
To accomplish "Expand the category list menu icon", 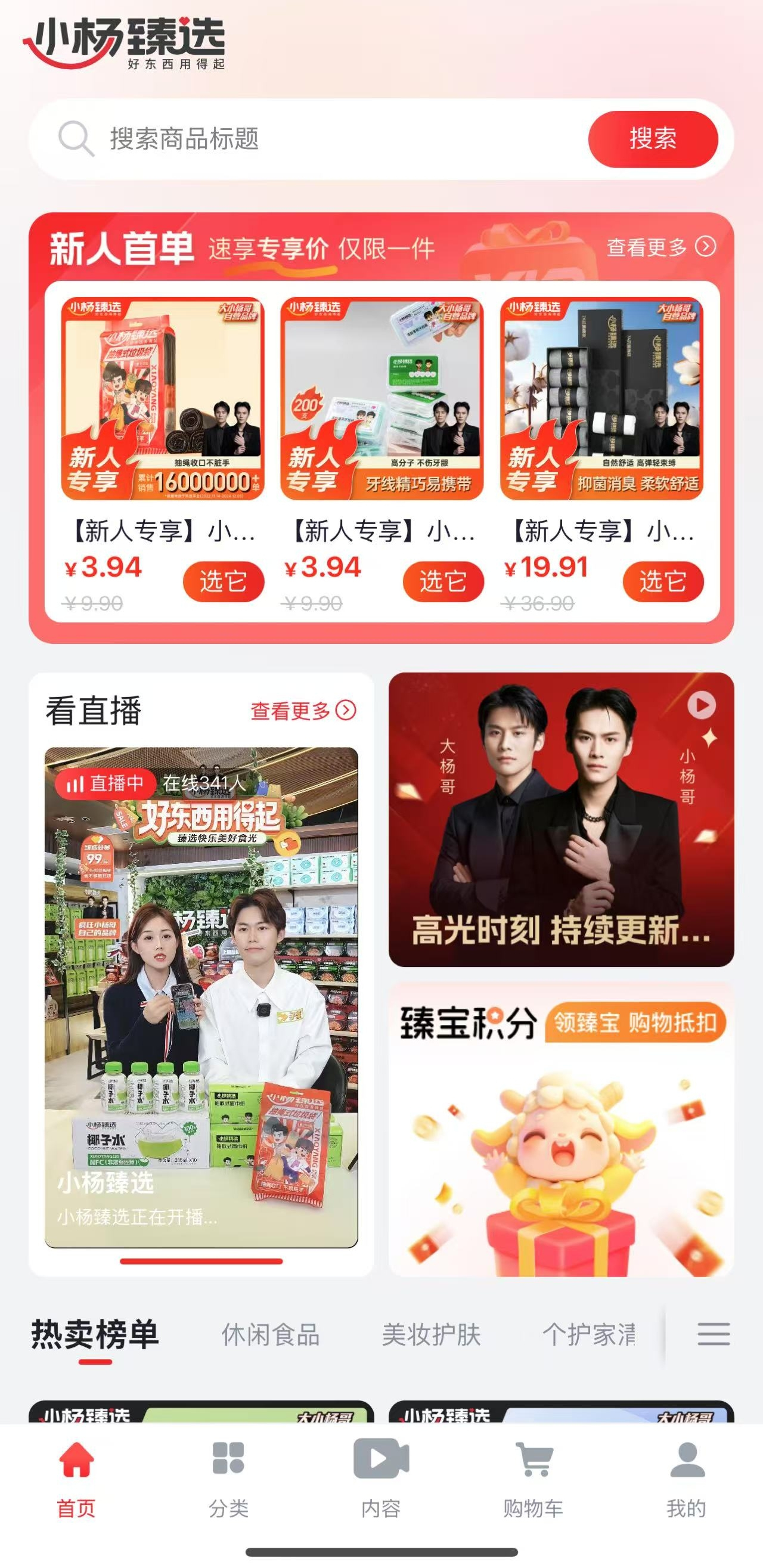I will point(713,1334).
